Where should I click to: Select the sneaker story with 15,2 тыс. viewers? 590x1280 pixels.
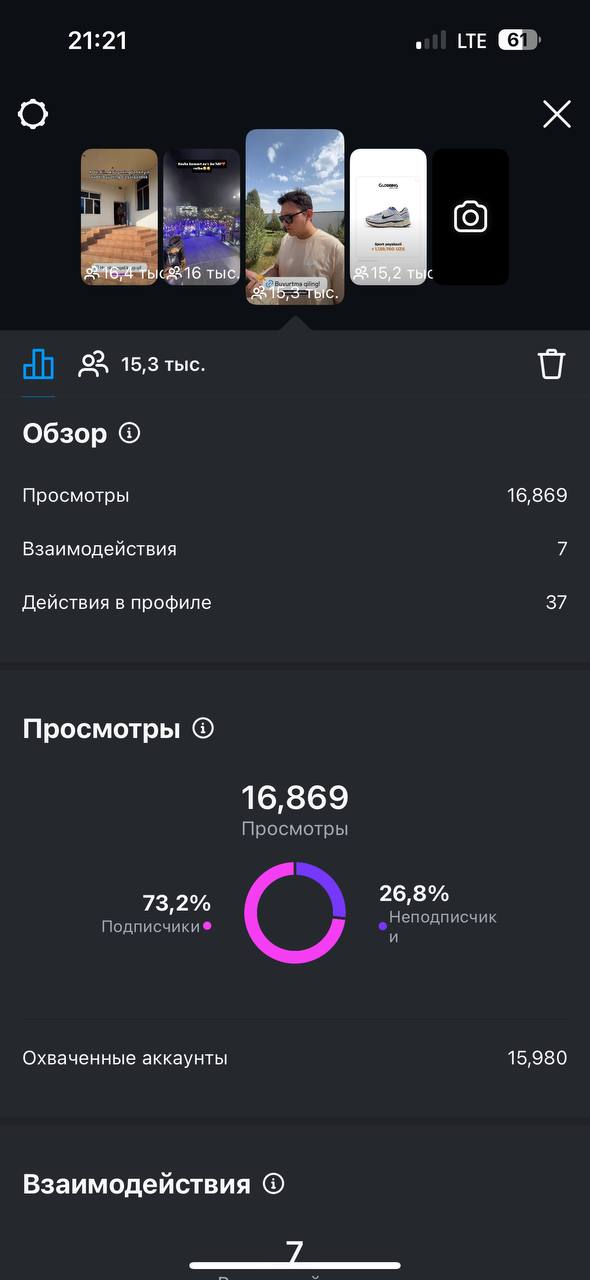[x=388, y=217]
